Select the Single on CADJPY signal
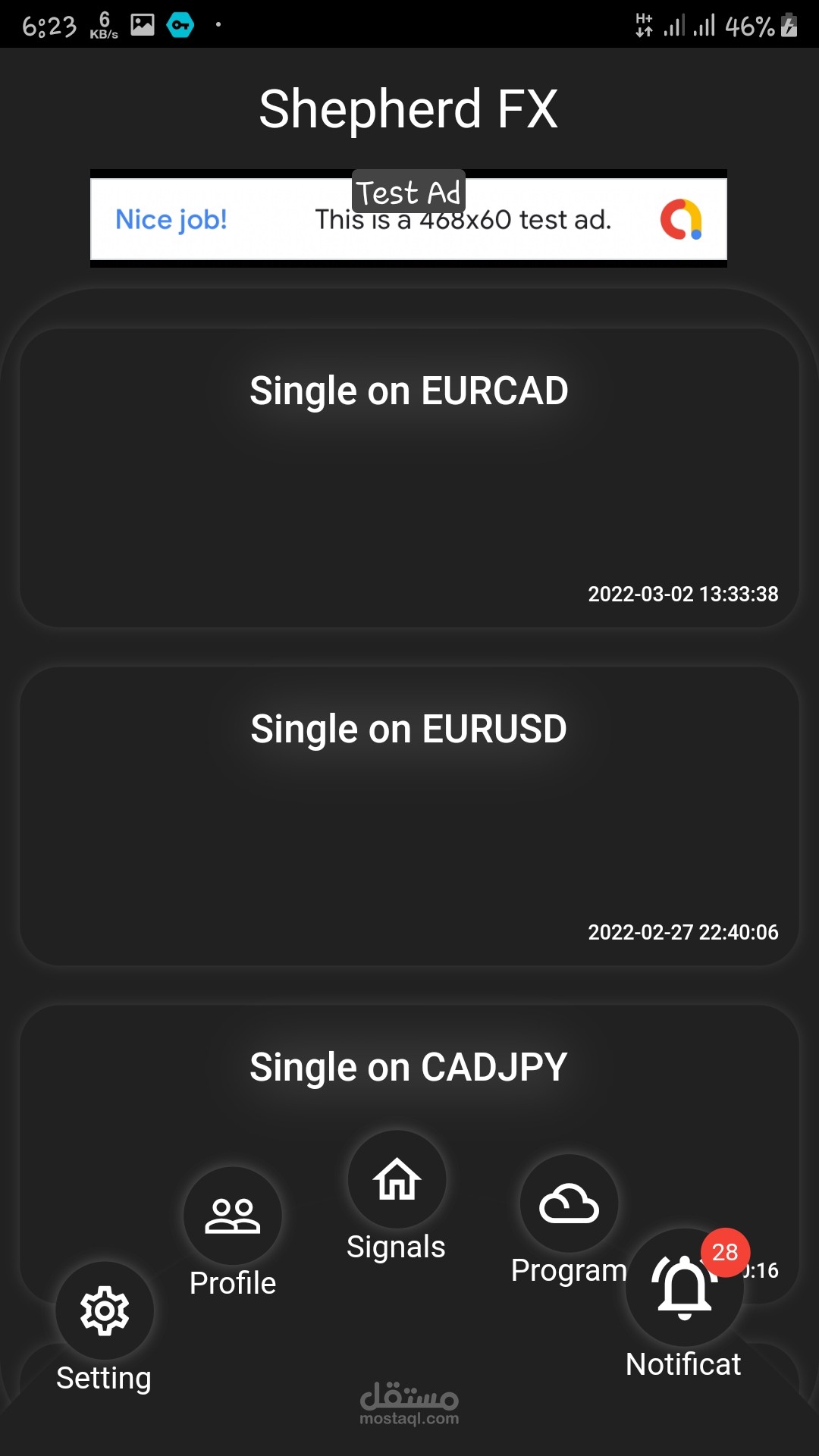The height and width of the screenshot is (1456, 819). (x=409, y=1068)
